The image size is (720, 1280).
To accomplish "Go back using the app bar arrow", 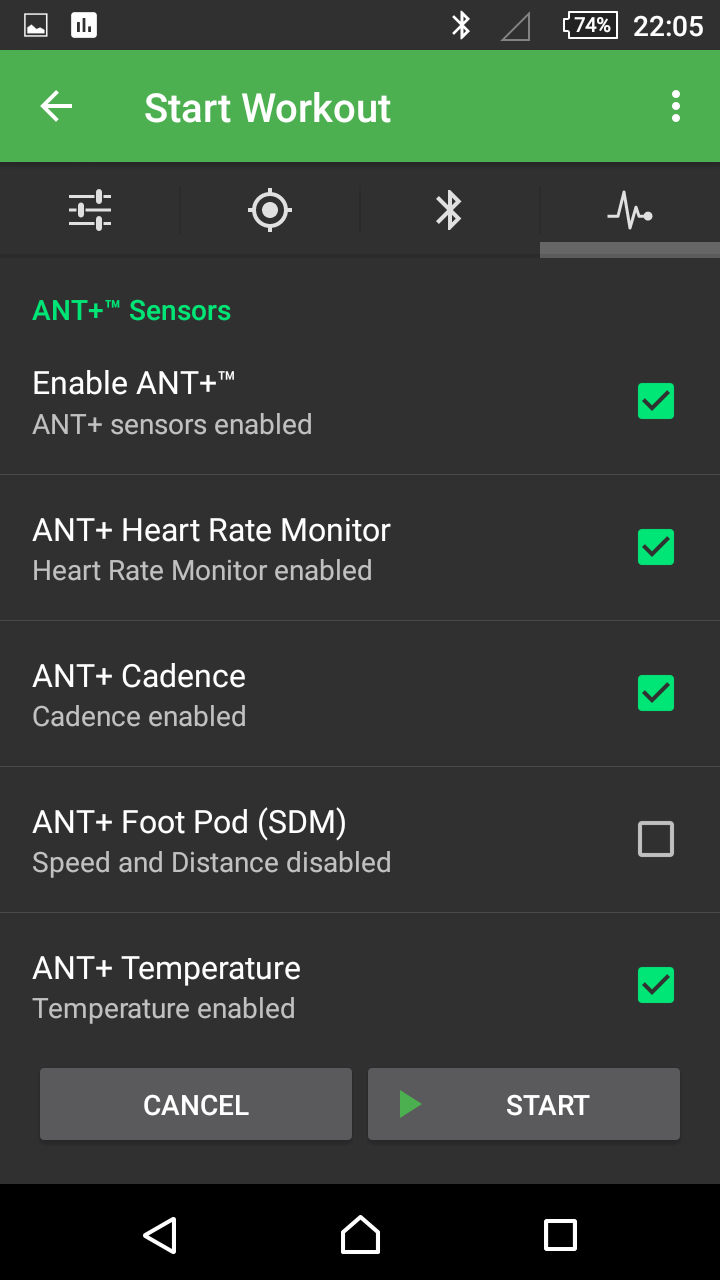I will (x=56, y=106).
